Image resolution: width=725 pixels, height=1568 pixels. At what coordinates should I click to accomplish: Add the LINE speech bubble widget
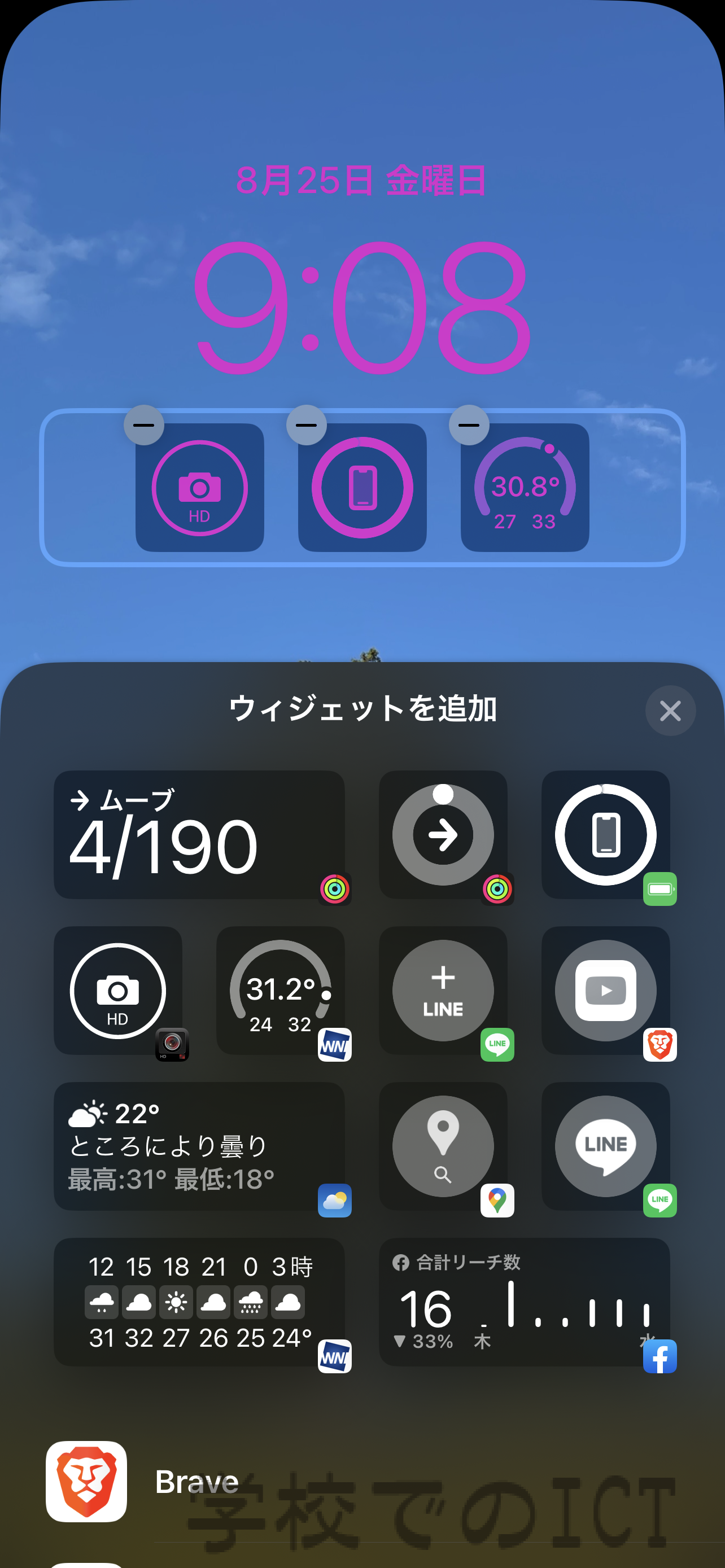tap(606, 1146)
